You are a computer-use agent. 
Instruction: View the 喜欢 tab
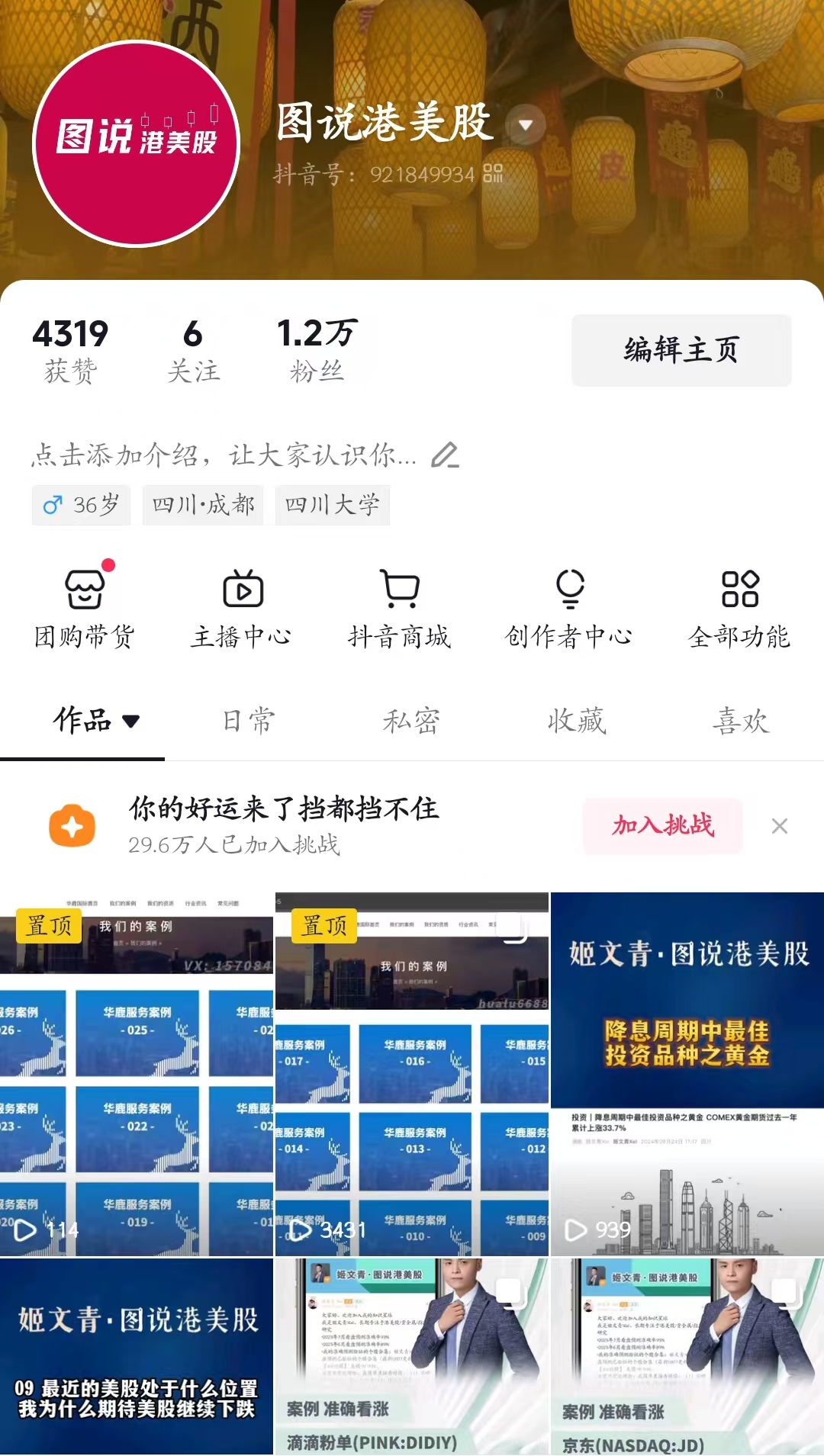(741, 721)
